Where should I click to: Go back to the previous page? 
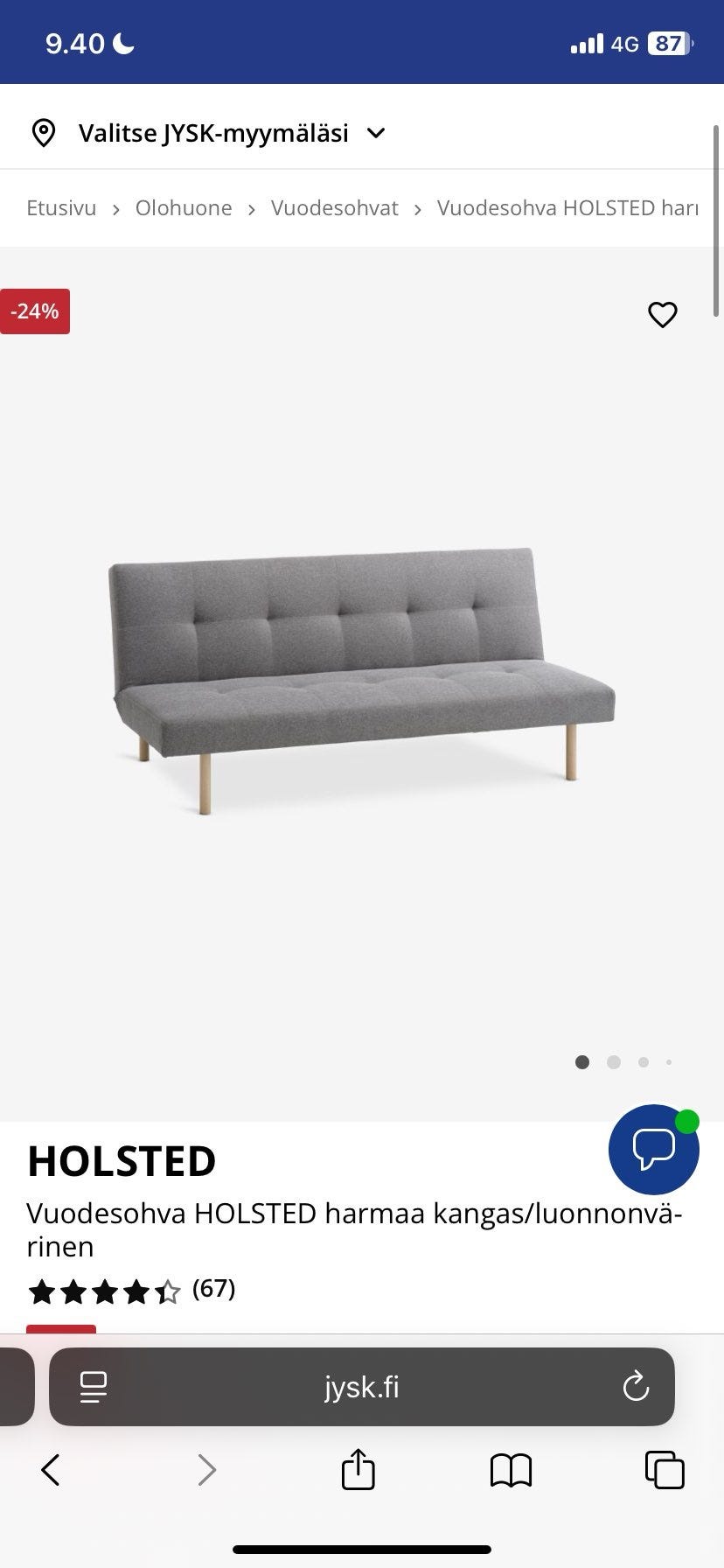click(51, 1470)
